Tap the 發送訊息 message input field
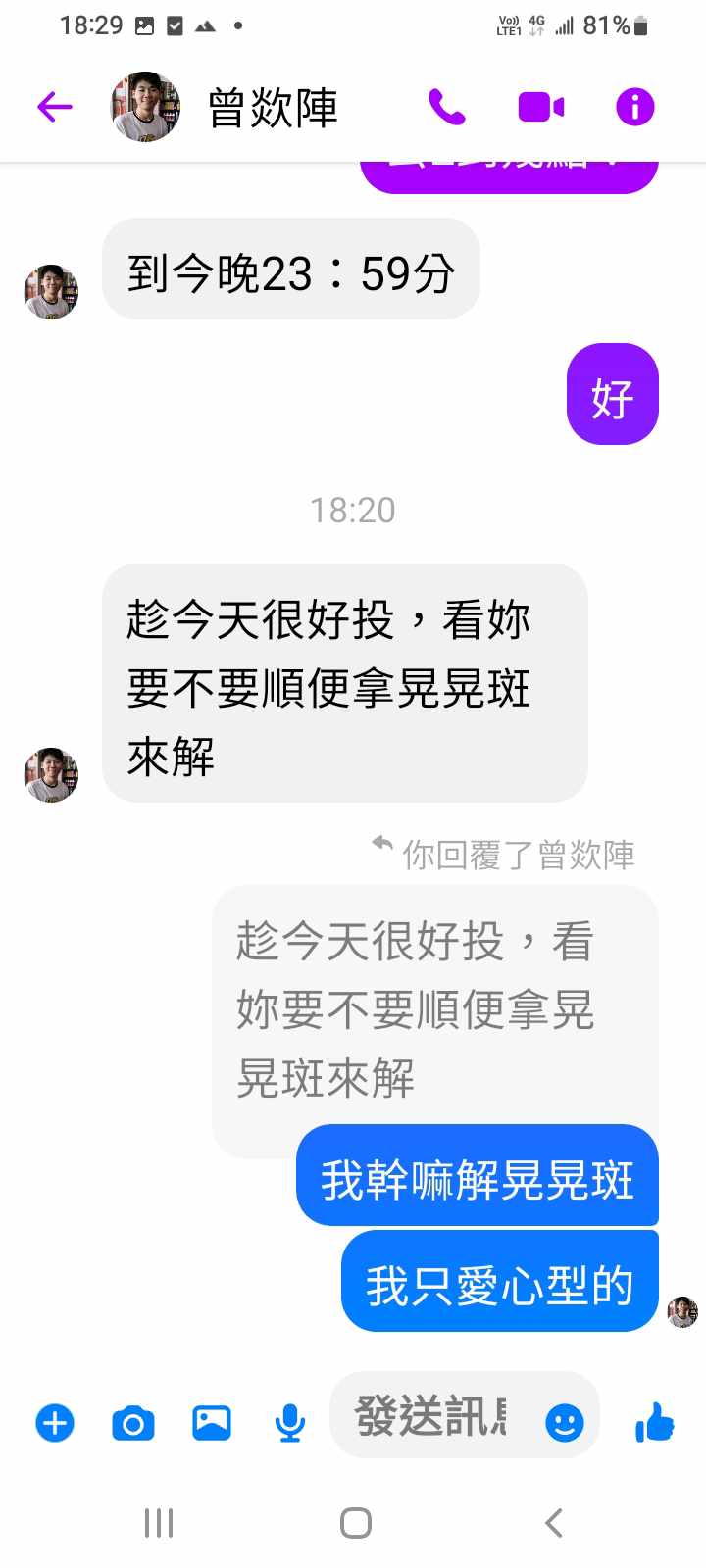The height and width of the screenshot is (1568, 706). [431, 1416]
